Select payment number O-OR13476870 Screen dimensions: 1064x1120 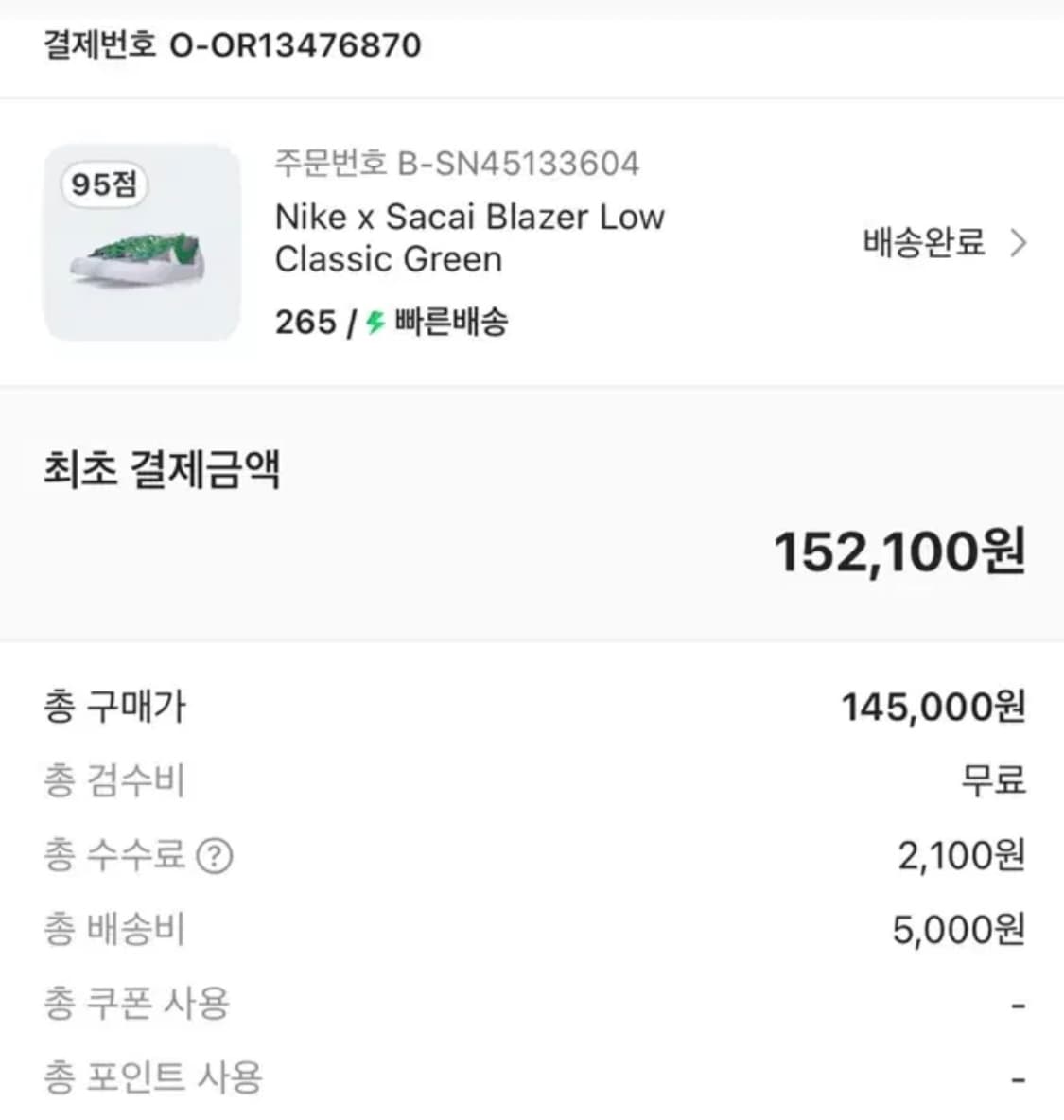coord(231,43)
